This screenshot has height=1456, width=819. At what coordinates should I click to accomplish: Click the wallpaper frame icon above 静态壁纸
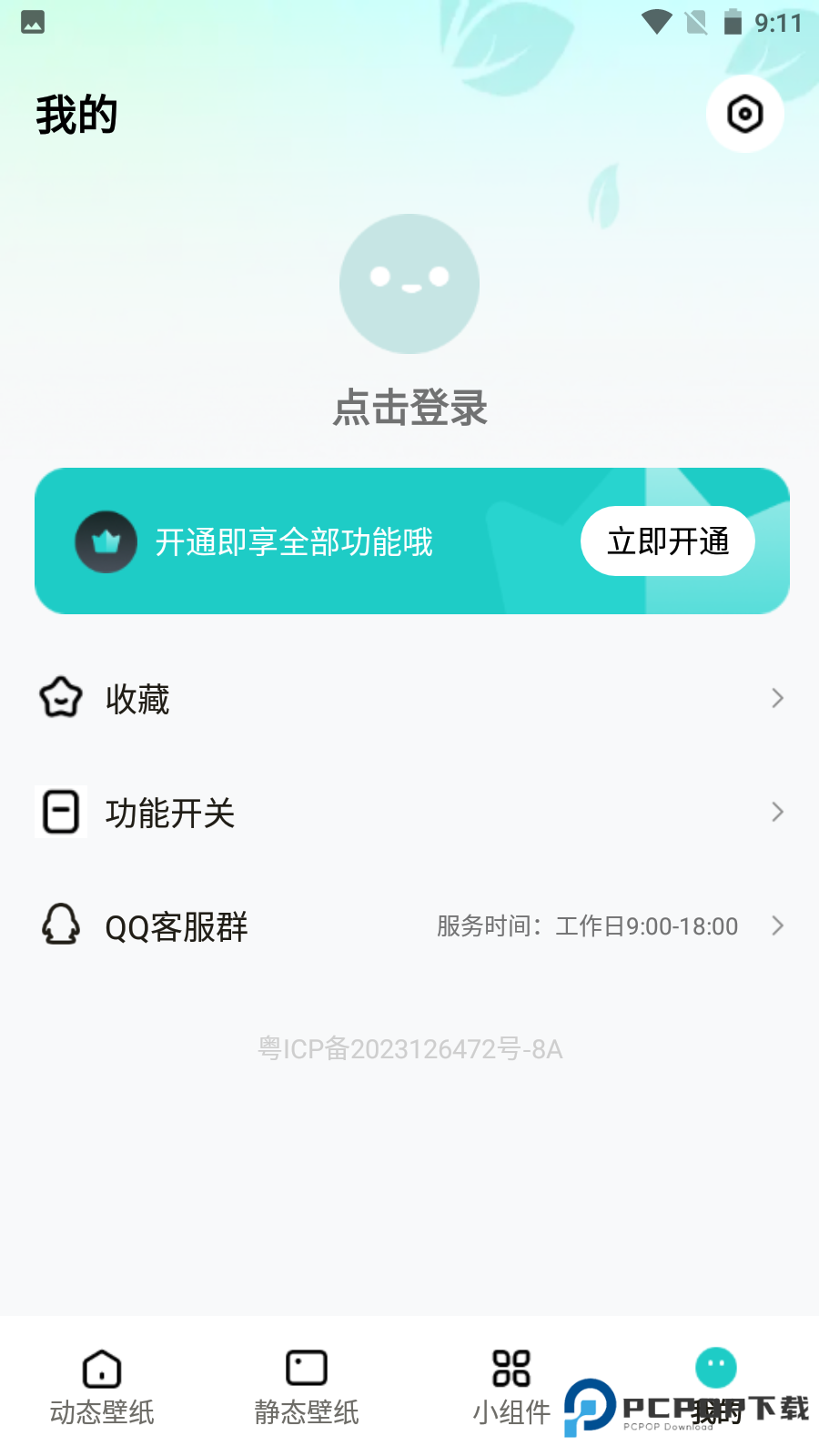306,1367
